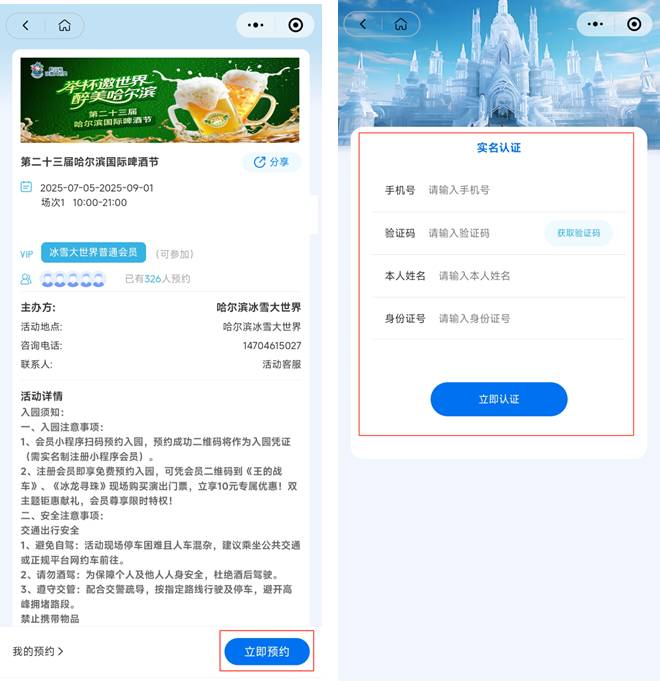Go home from the beer festival page

pos(65,25)
